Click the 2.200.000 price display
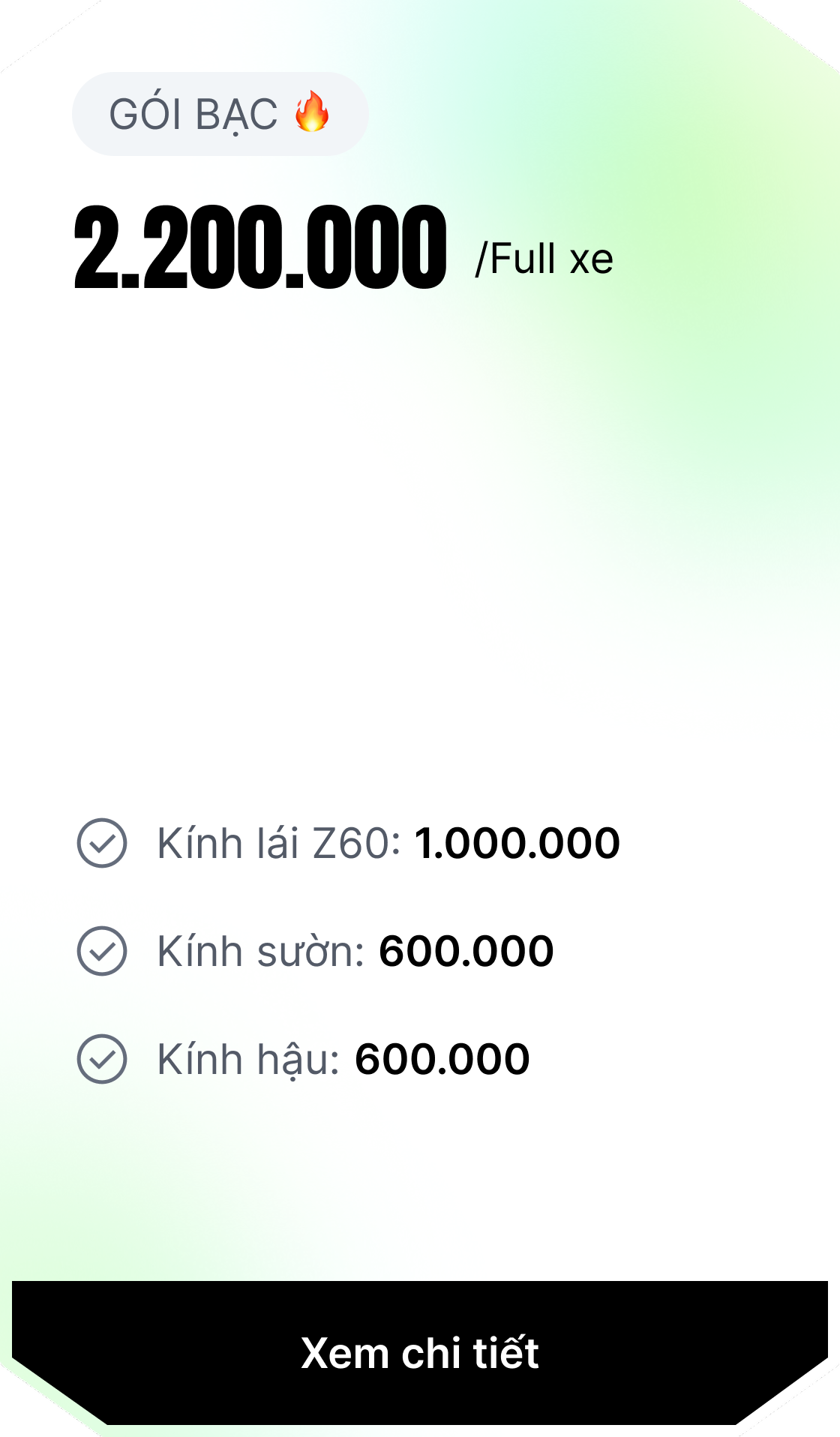The image size is (840, 1437). [x=259, y=247]
